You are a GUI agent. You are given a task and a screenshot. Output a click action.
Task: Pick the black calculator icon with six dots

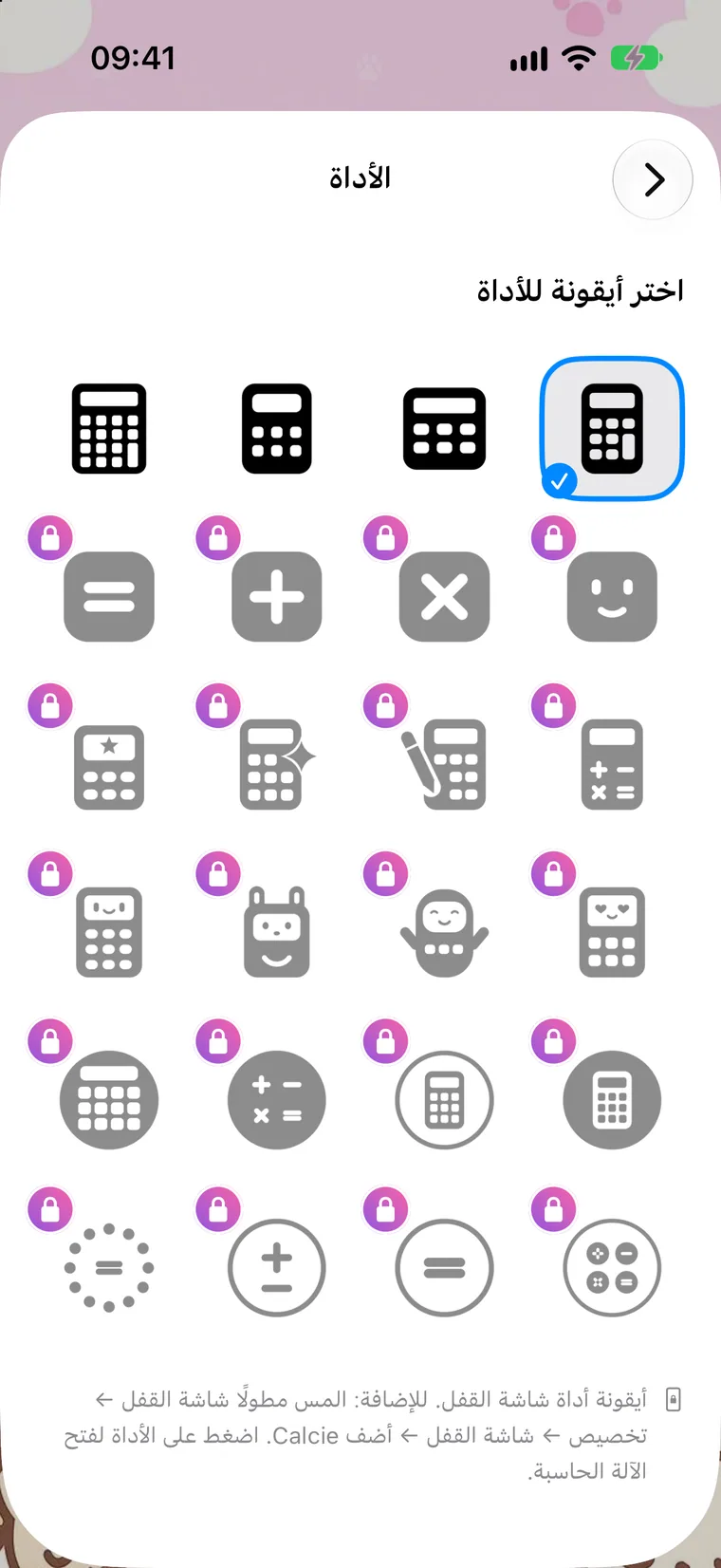[277, 428]
